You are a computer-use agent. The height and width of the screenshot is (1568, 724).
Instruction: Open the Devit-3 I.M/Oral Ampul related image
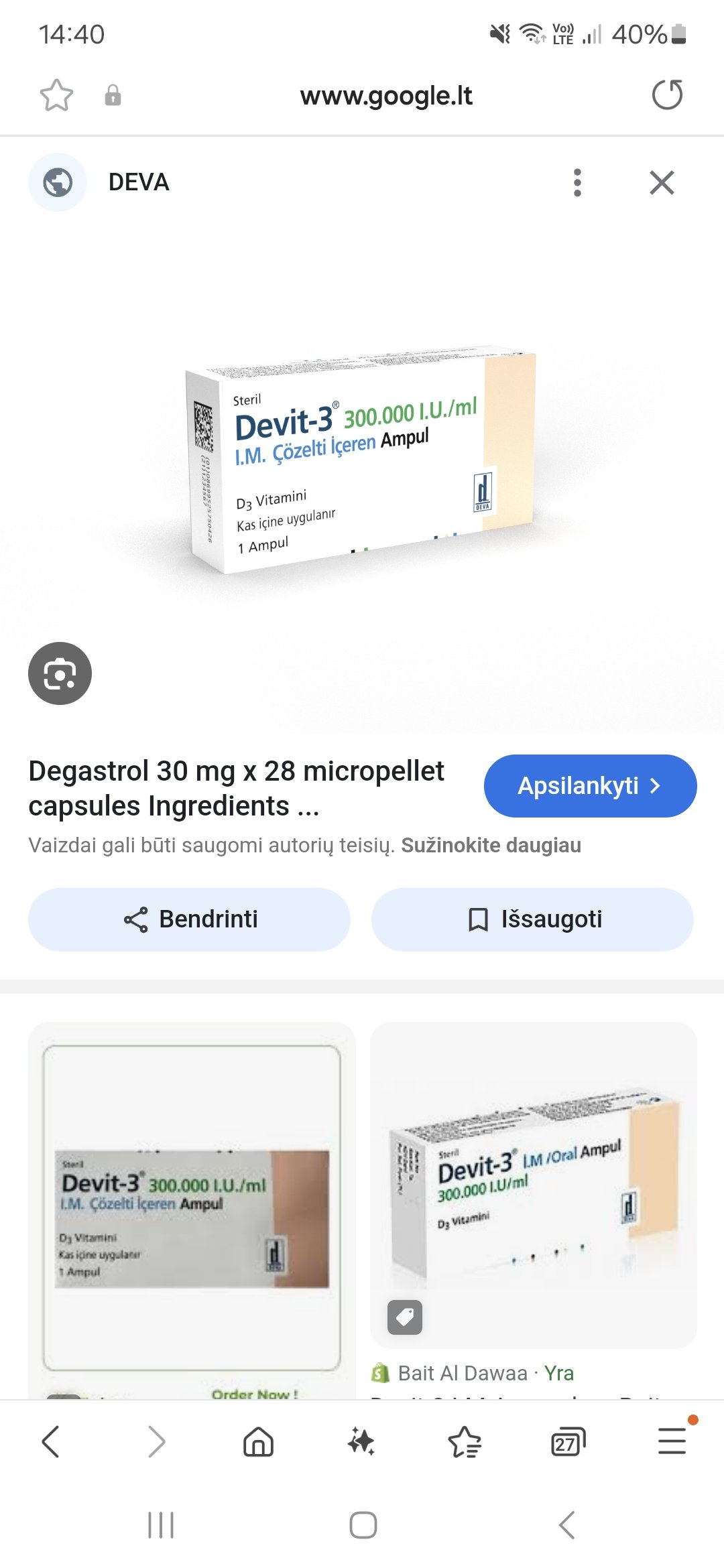pyautogui.click(x=534, y=1185)
